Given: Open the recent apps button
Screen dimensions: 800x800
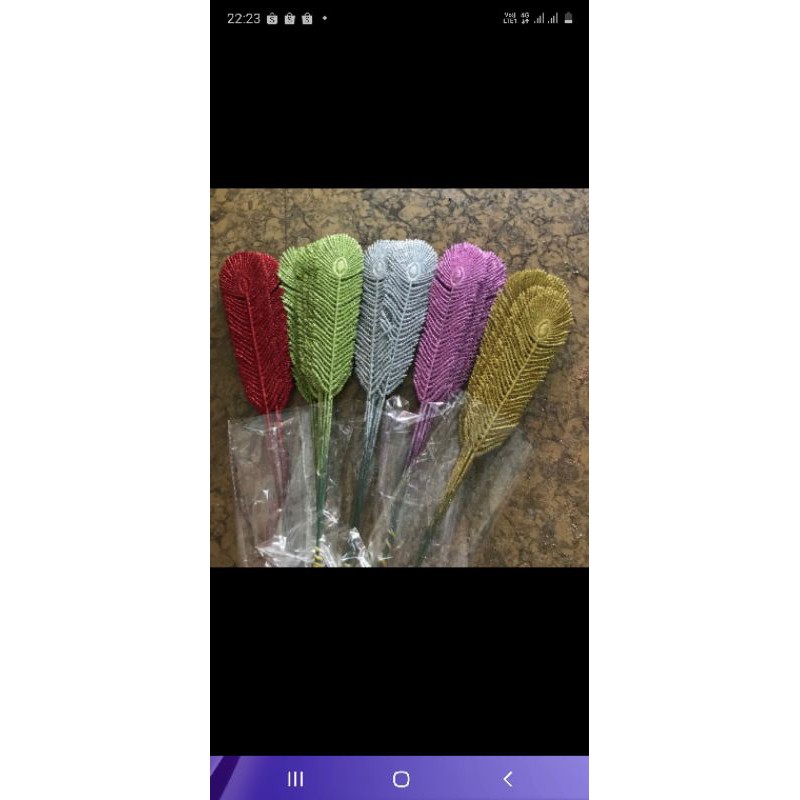Looking at the screenshot, I should tap(295, 779).
